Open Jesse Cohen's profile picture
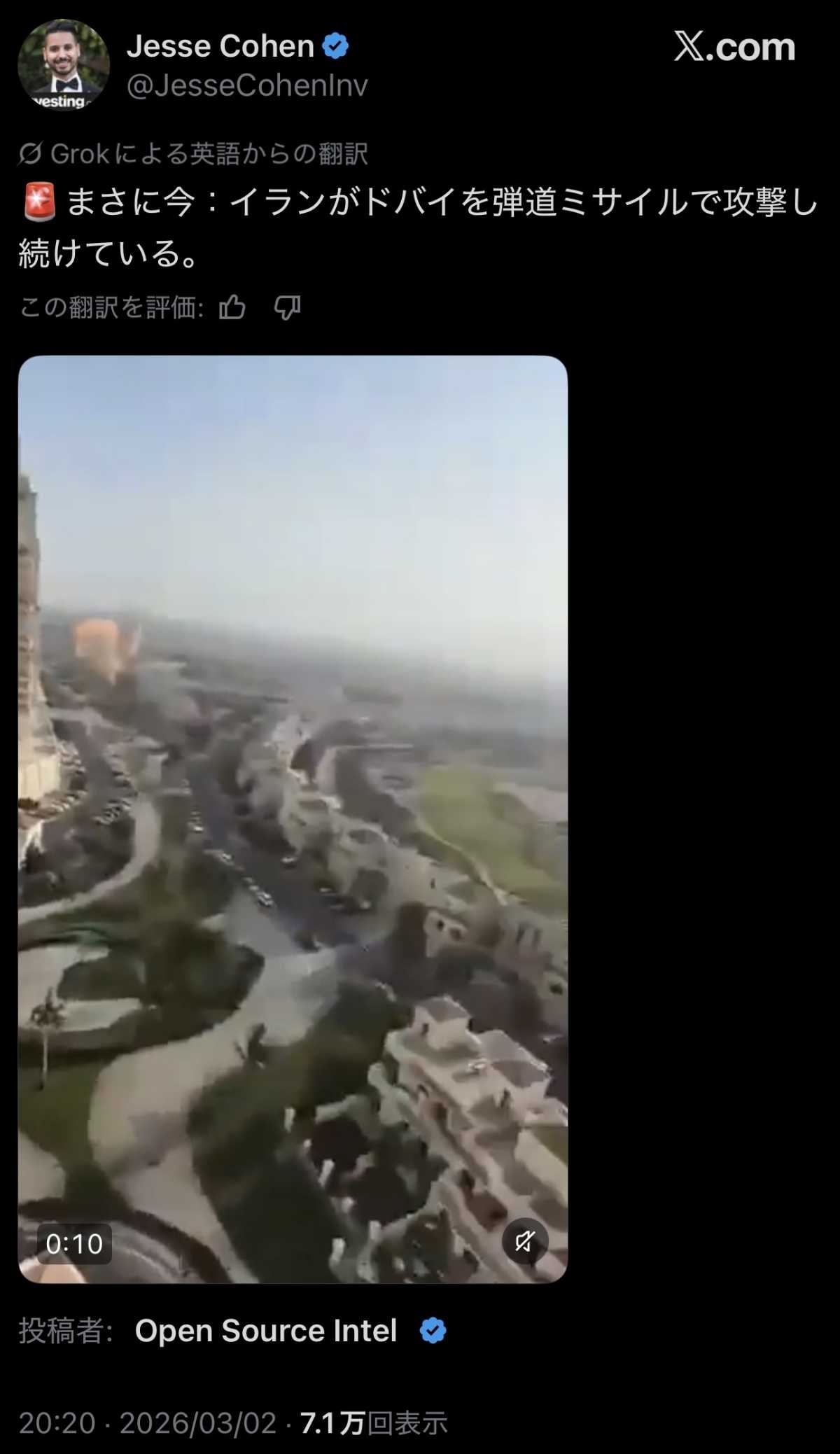Viewport: 840px width, 1454px height. 64,65
